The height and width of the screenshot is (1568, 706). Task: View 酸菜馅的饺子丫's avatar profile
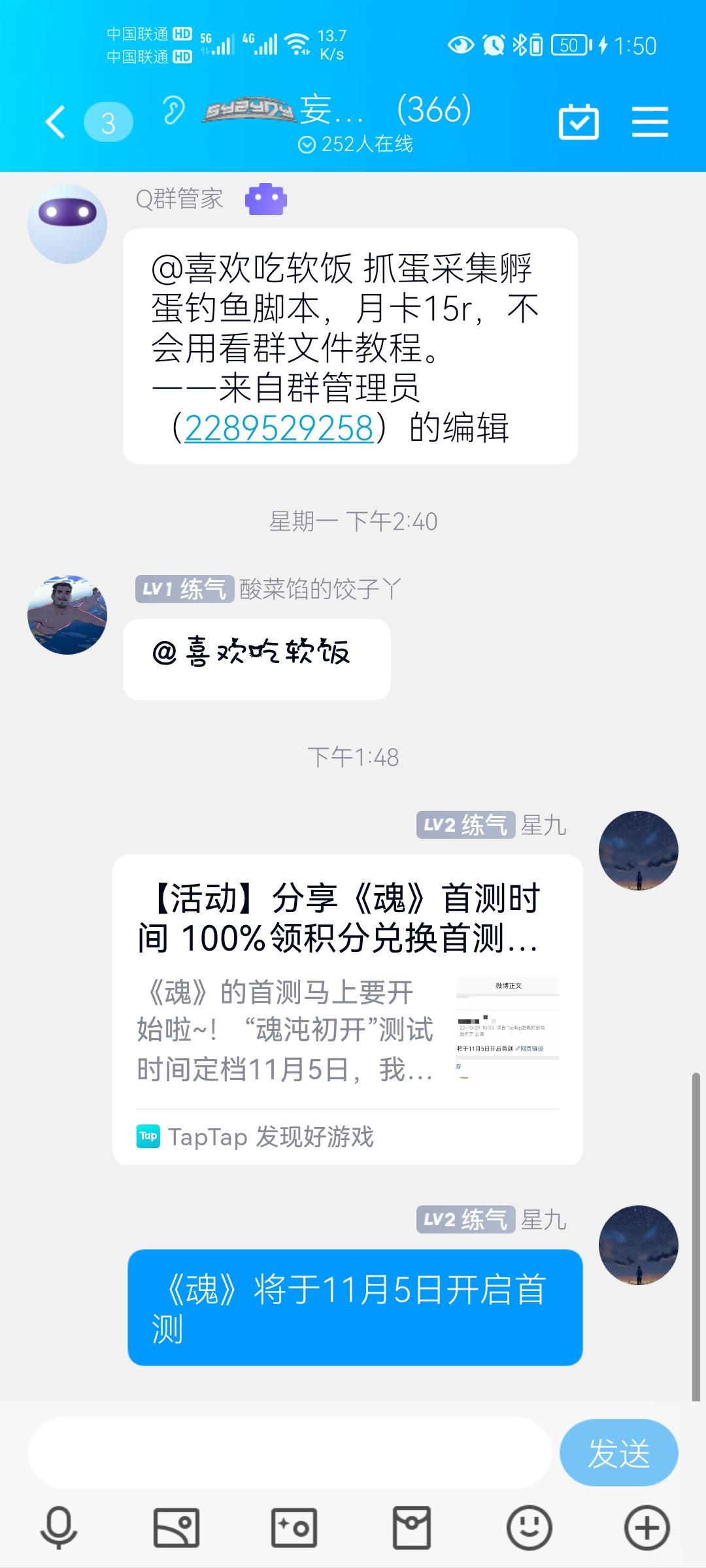pyautogui.click(x=67, y=615)
